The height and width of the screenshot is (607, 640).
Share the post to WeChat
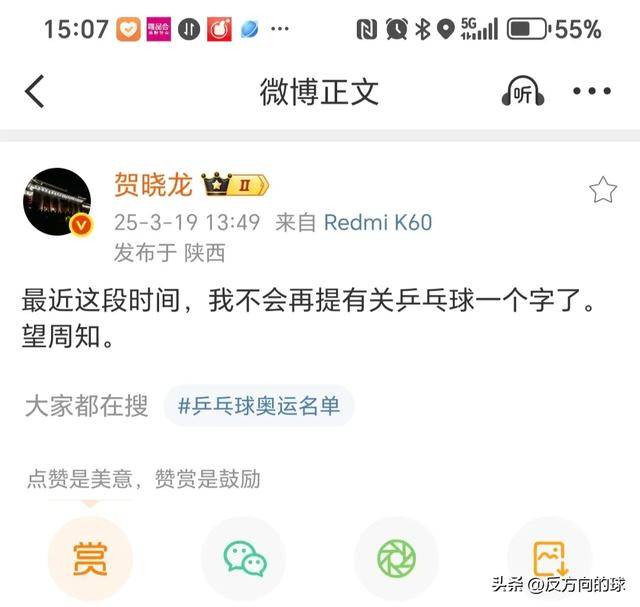coord(244,558)
